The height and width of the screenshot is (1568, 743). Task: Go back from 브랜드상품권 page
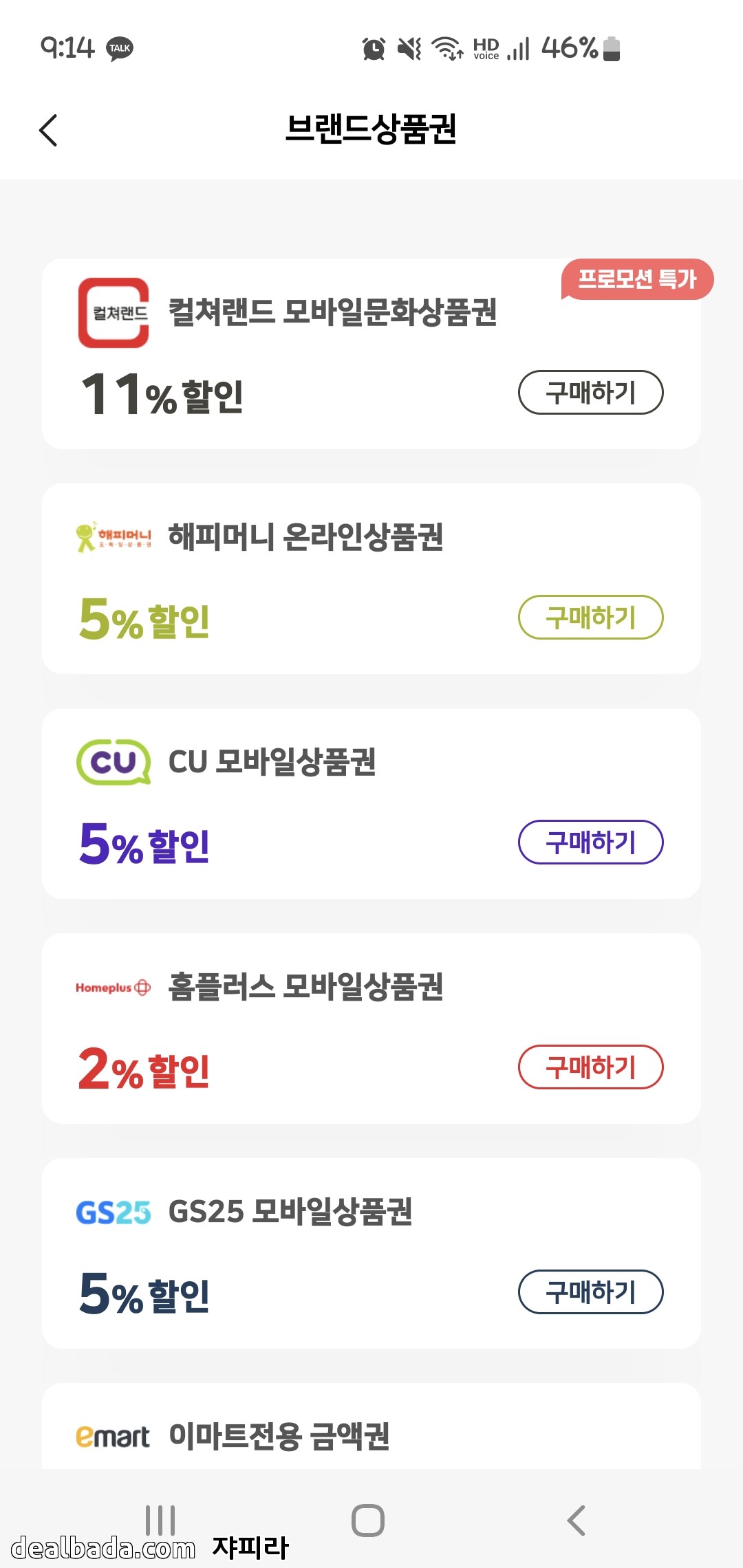pos(48,130)
